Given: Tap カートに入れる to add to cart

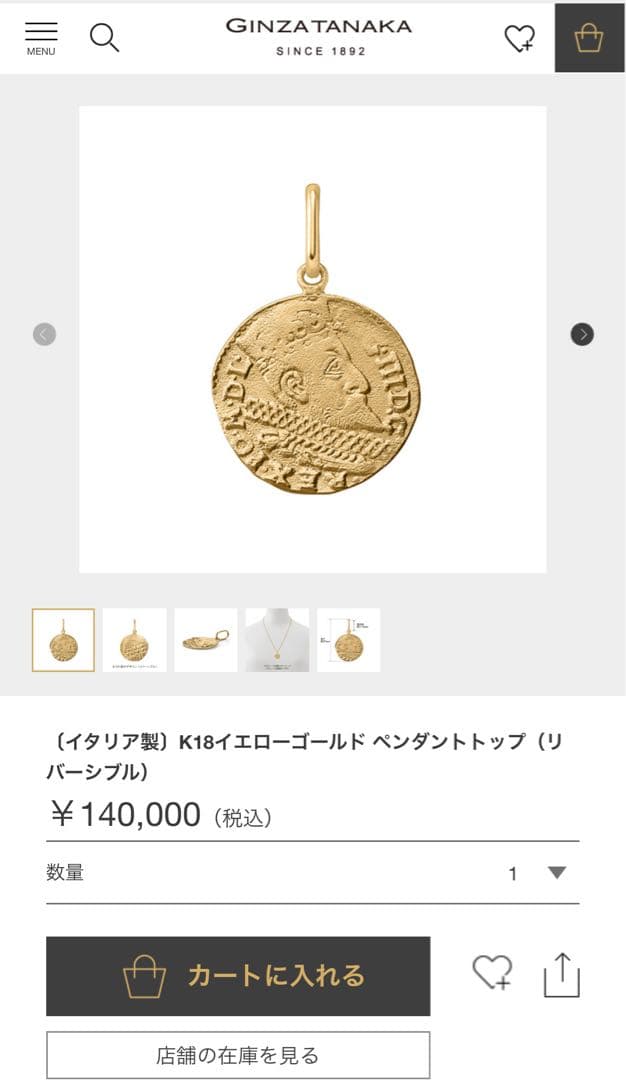Looking at the screenshot, I should click(x=238, y=976).
